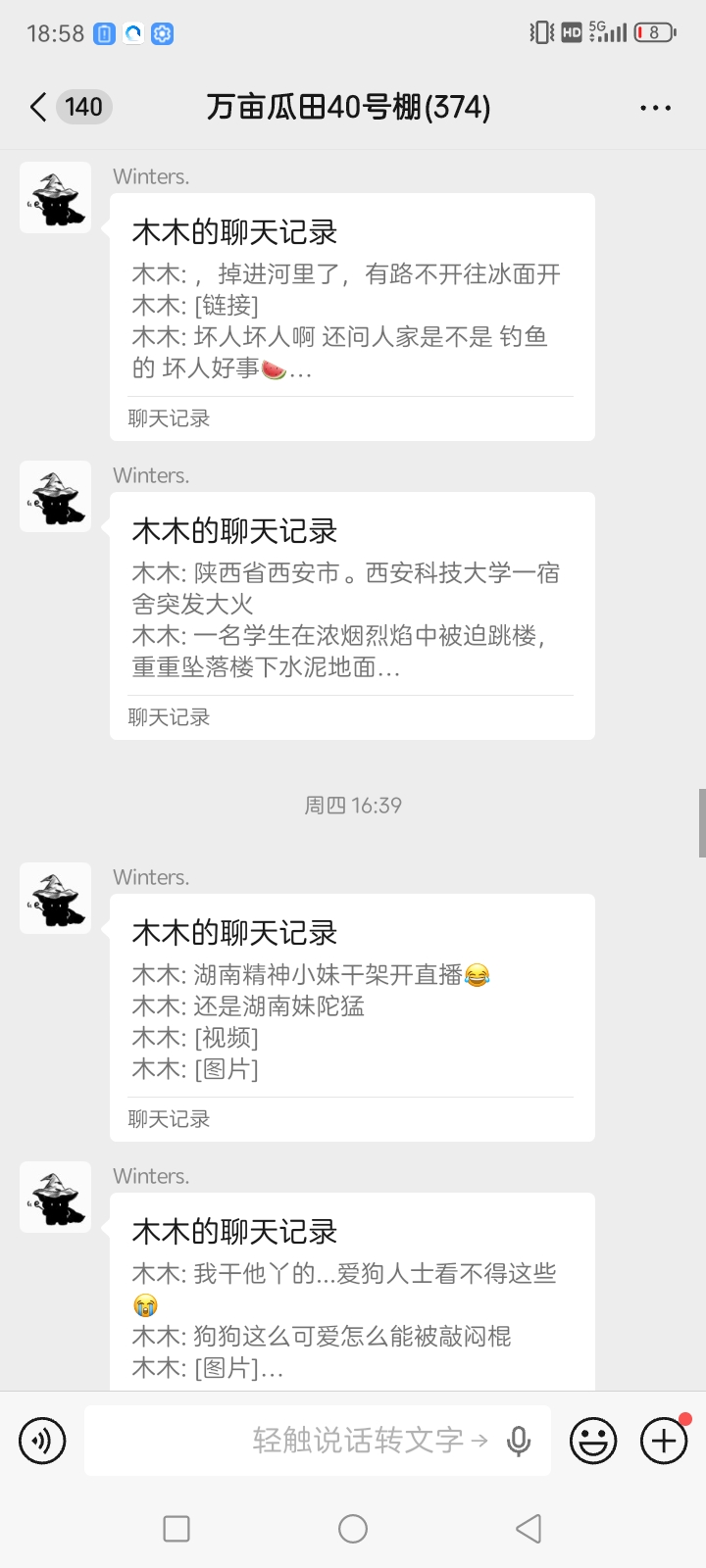Screen dimensions: 706x1568
Task: Open chat record mentioning 湖南精神小妹 livestream
Action: pyautogui.click(x=353, y=1016)
